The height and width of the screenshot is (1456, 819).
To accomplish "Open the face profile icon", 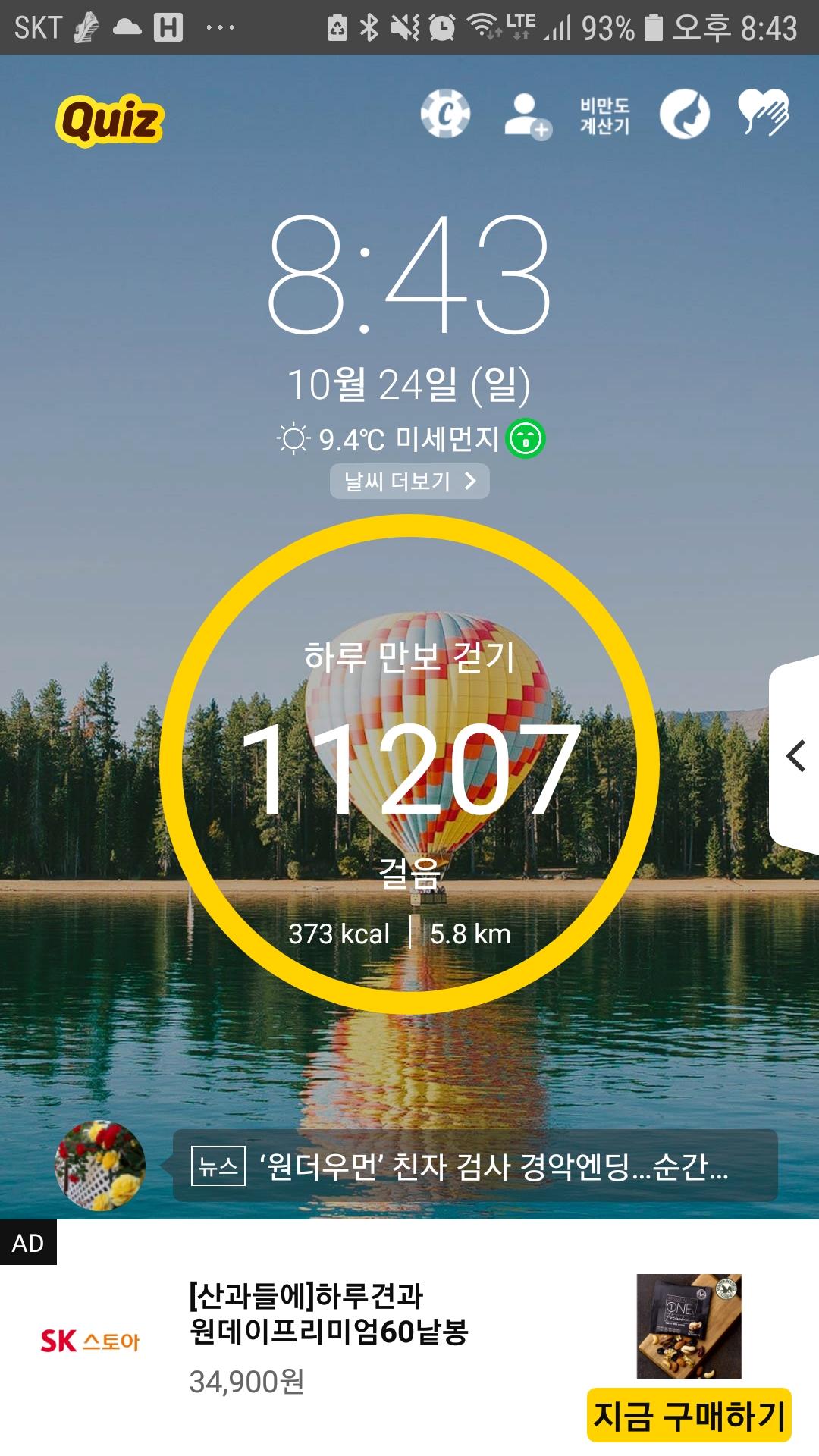I will click(684, 115).
